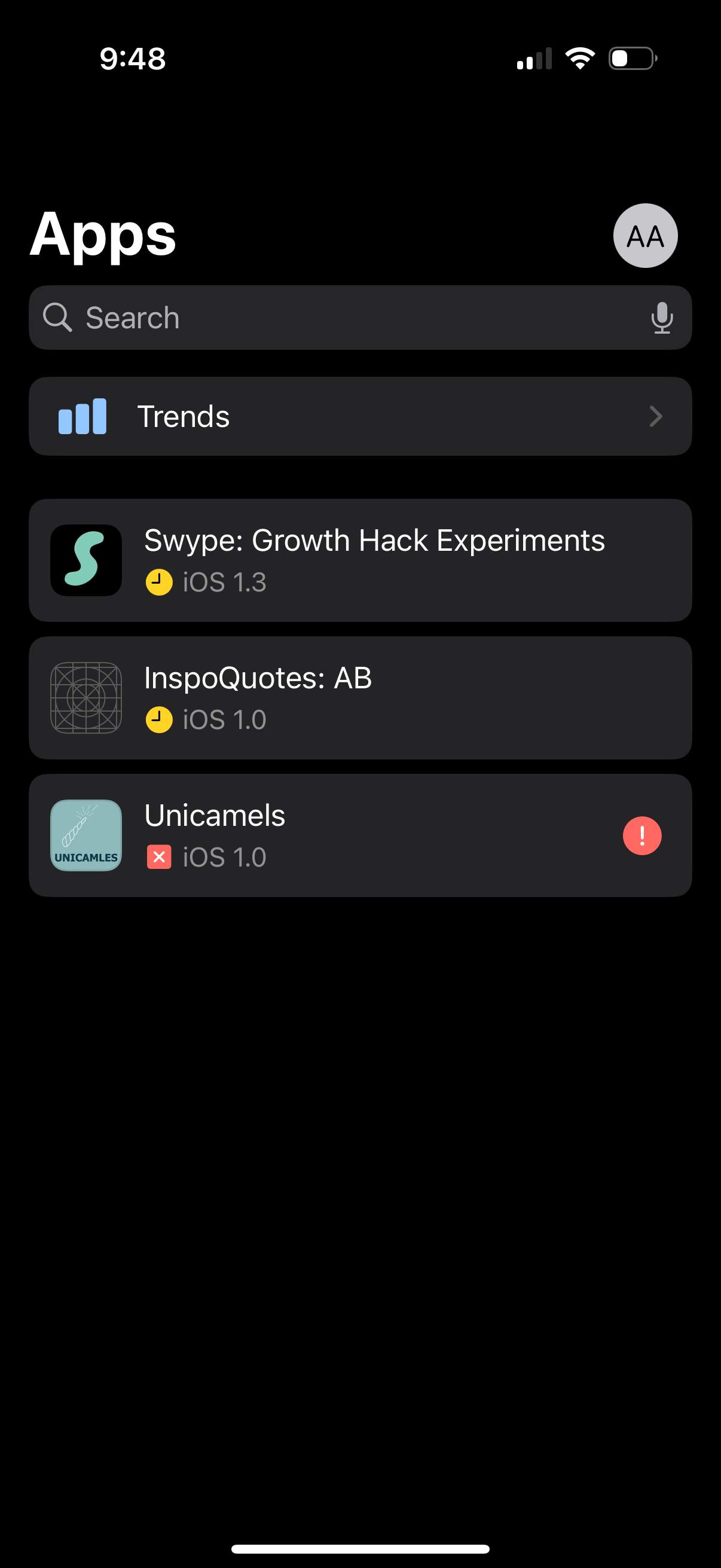Tap the Trends bar chart icon
The image size is (721, 1568).
click(x=81, y=416)
